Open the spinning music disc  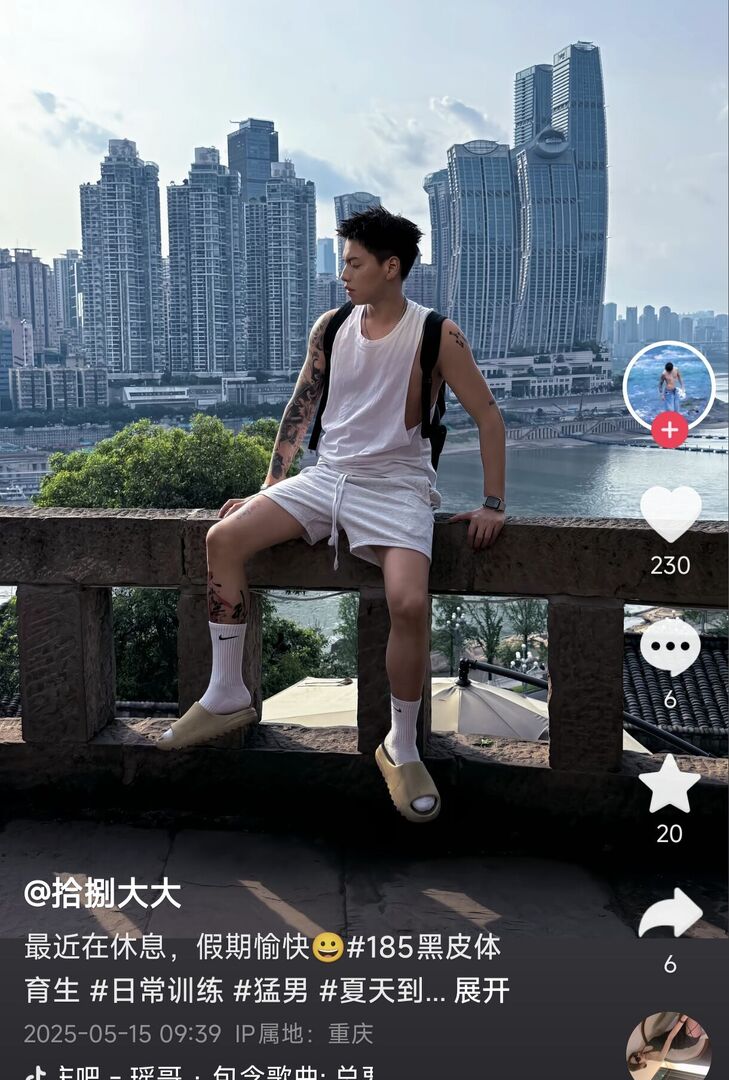pyautogui.click(x=668, y=1047)
